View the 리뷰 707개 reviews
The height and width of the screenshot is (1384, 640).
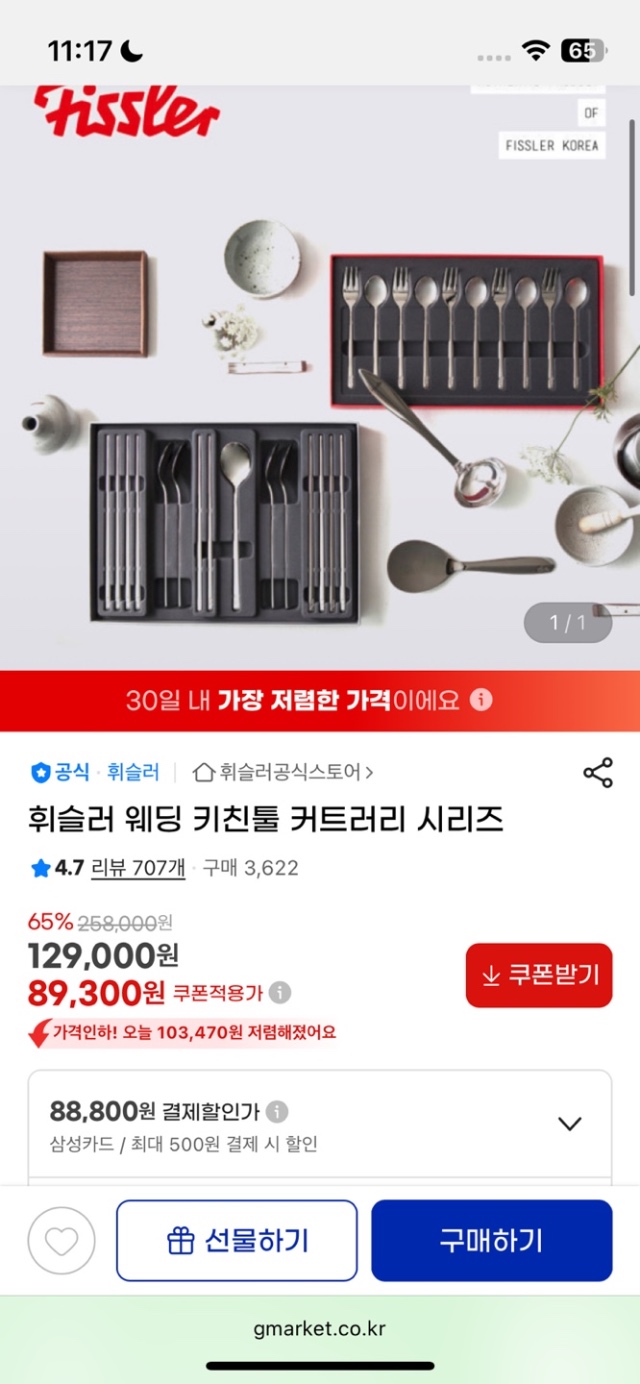137,868
